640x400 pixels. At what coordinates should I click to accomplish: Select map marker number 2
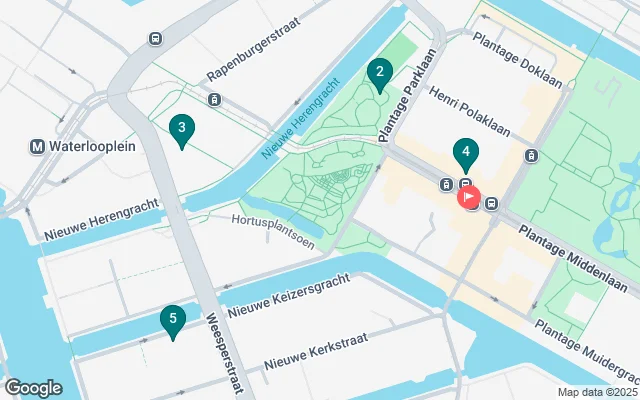(x=378, y=73)
